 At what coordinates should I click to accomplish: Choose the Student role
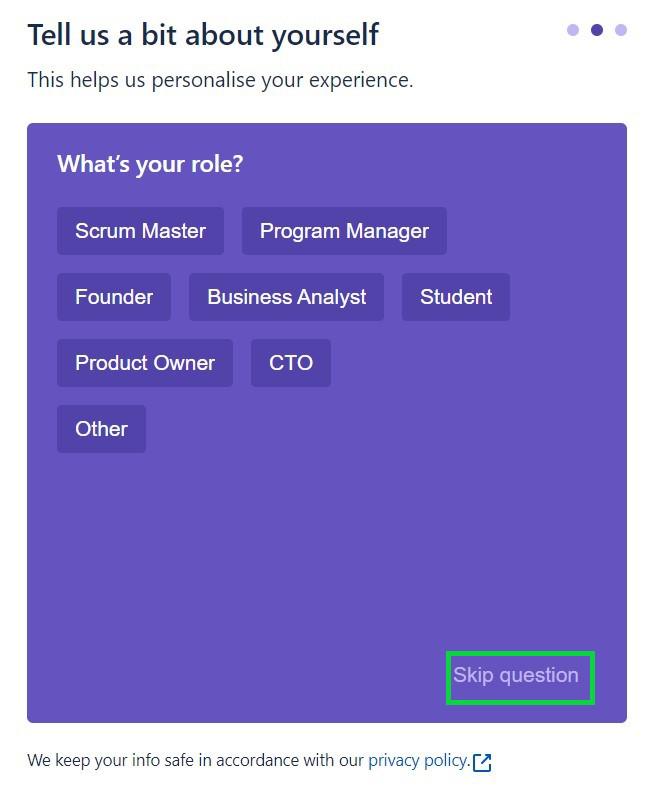(x=456, y=297)
